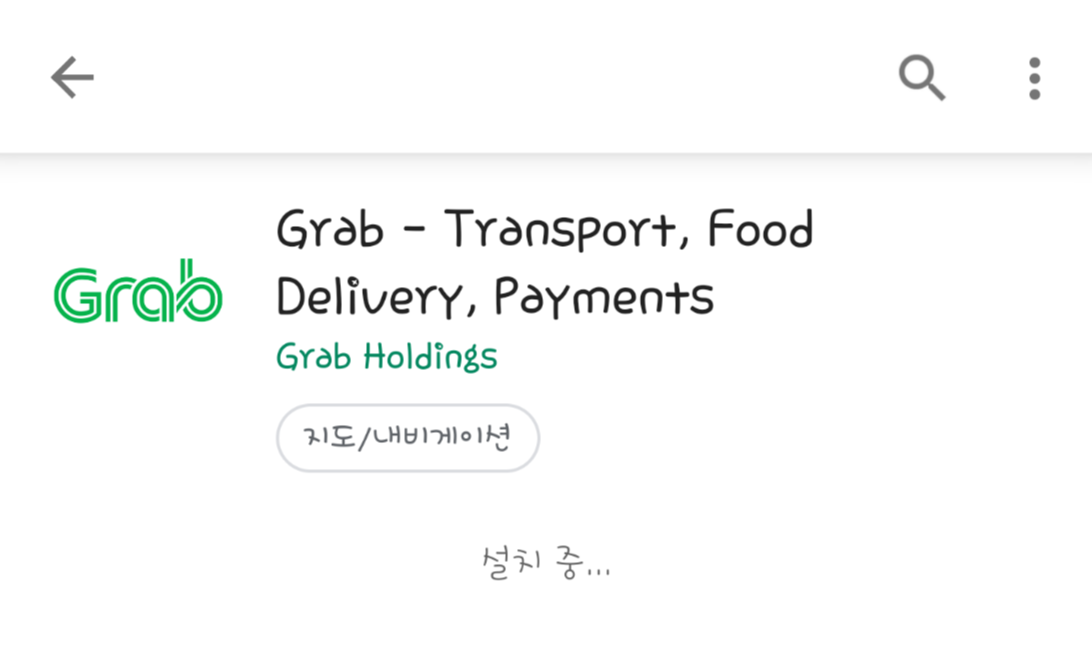The image size is (1092, 663).
Task: Open the search magnifier icon
Action: click(921, 77)
